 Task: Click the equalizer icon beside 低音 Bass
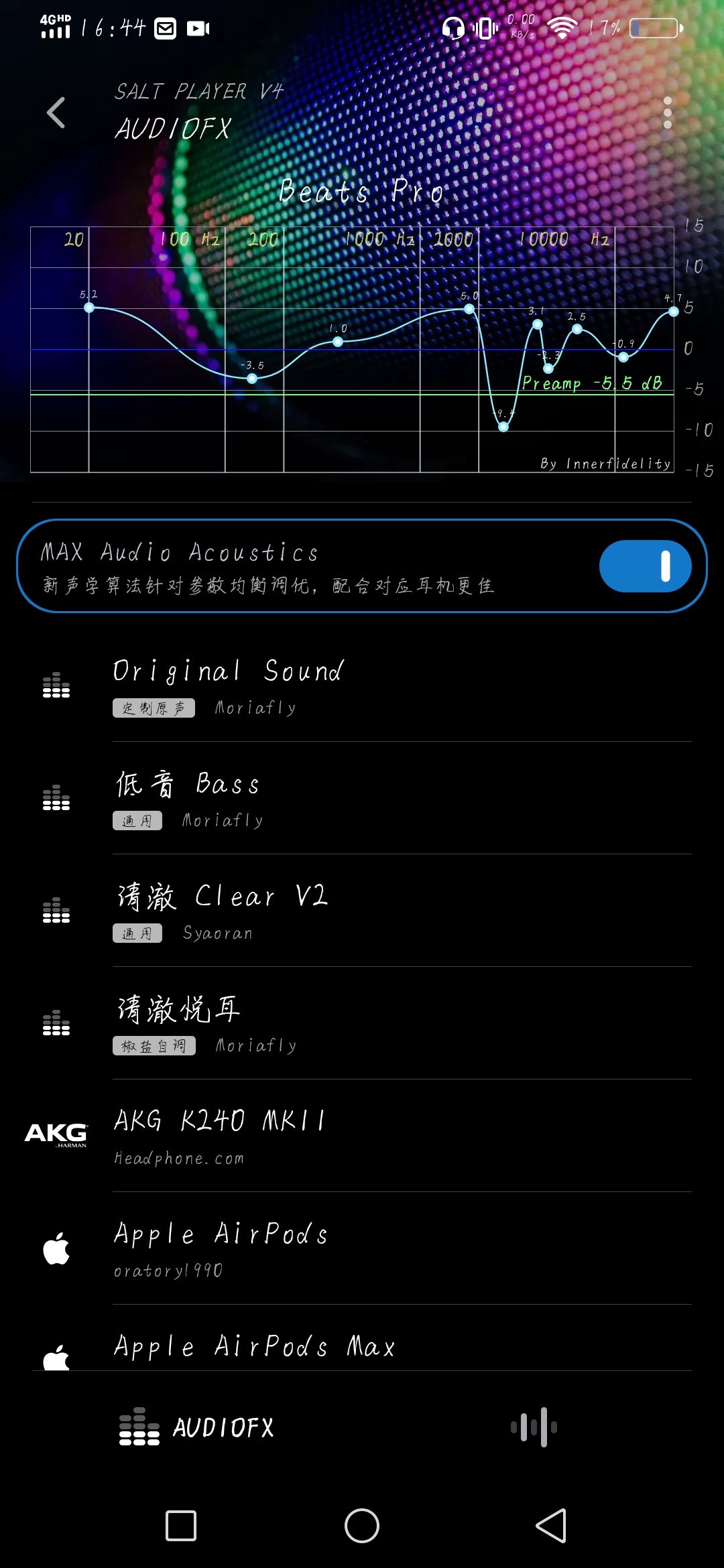point(56,799)
